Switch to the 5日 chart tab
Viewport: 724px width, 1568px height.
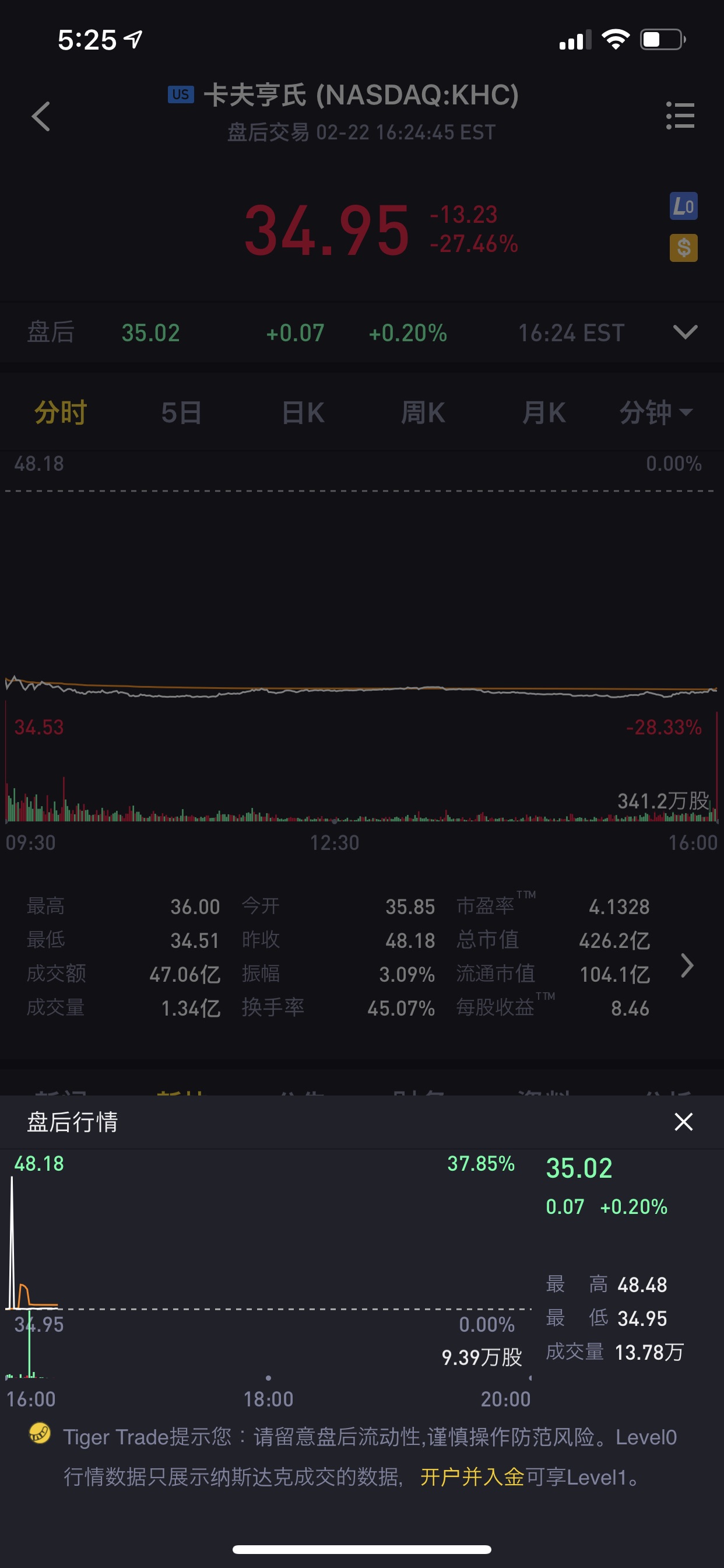(x=181, y=412)
